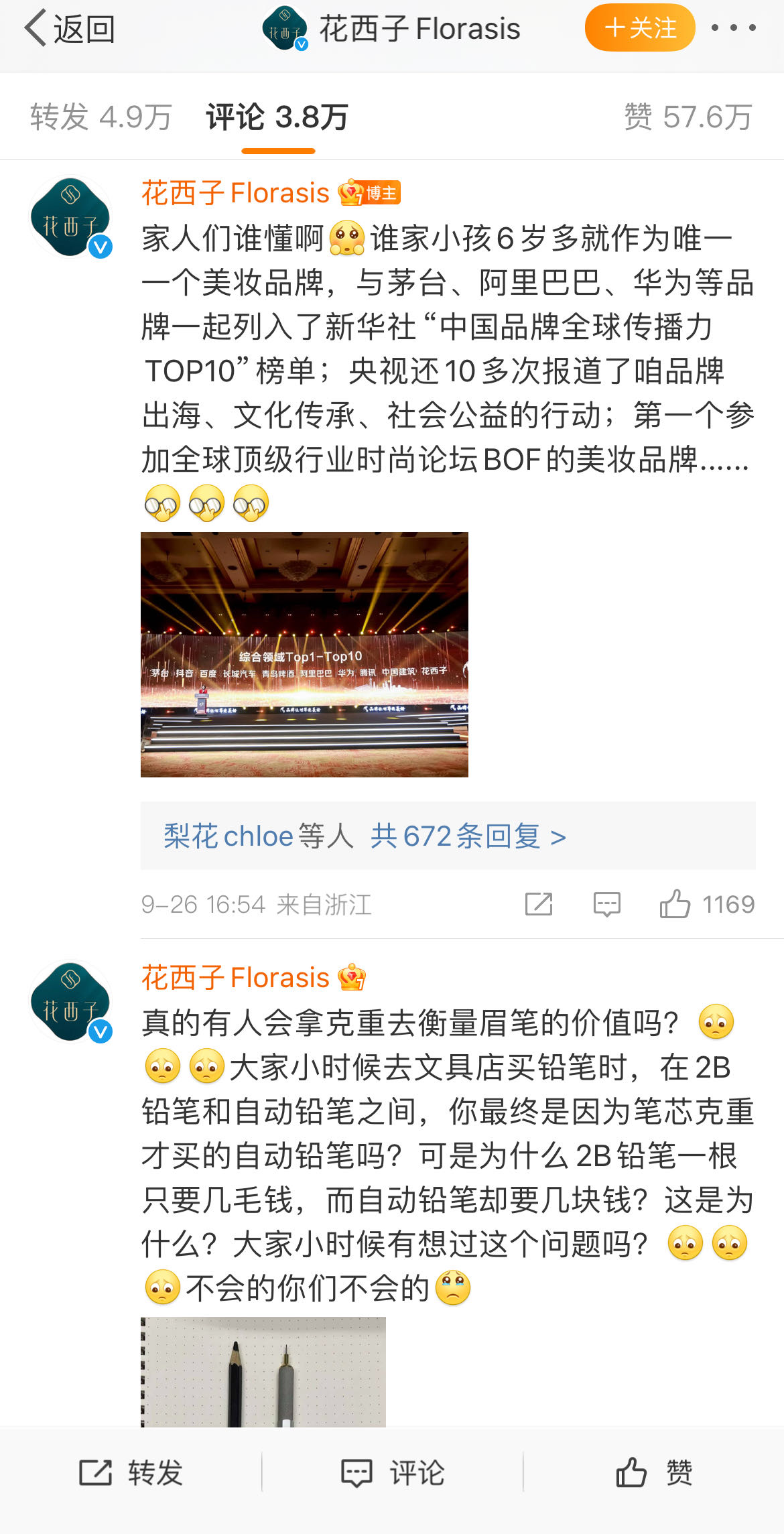
Task: Switch to the 转发 4.9万 tab
Action: pos(101,117)
